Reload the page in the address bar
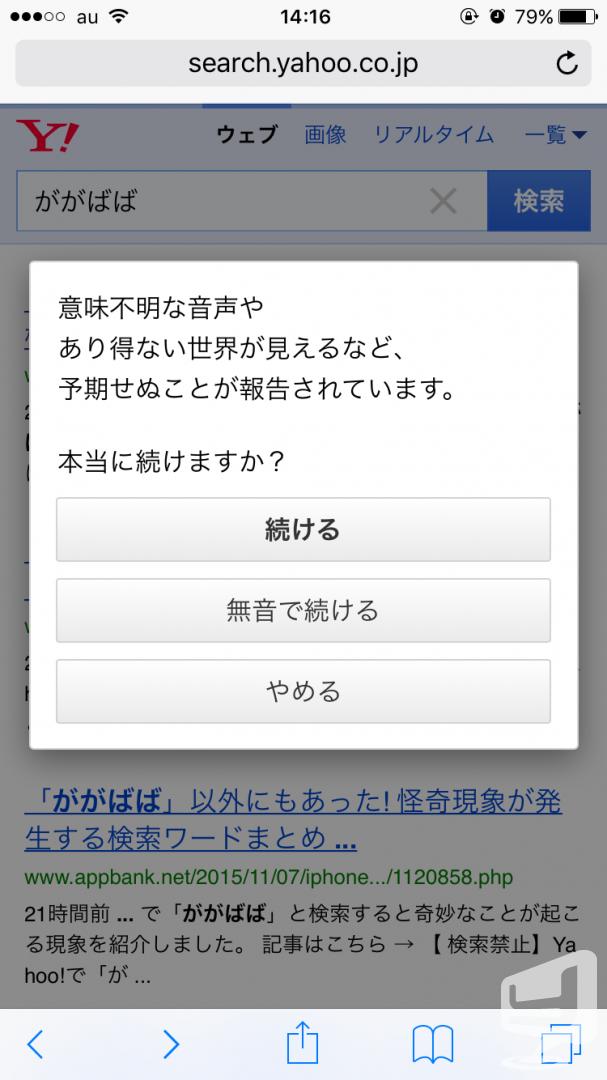This screenshot has width=607, height=1080. 566,63
